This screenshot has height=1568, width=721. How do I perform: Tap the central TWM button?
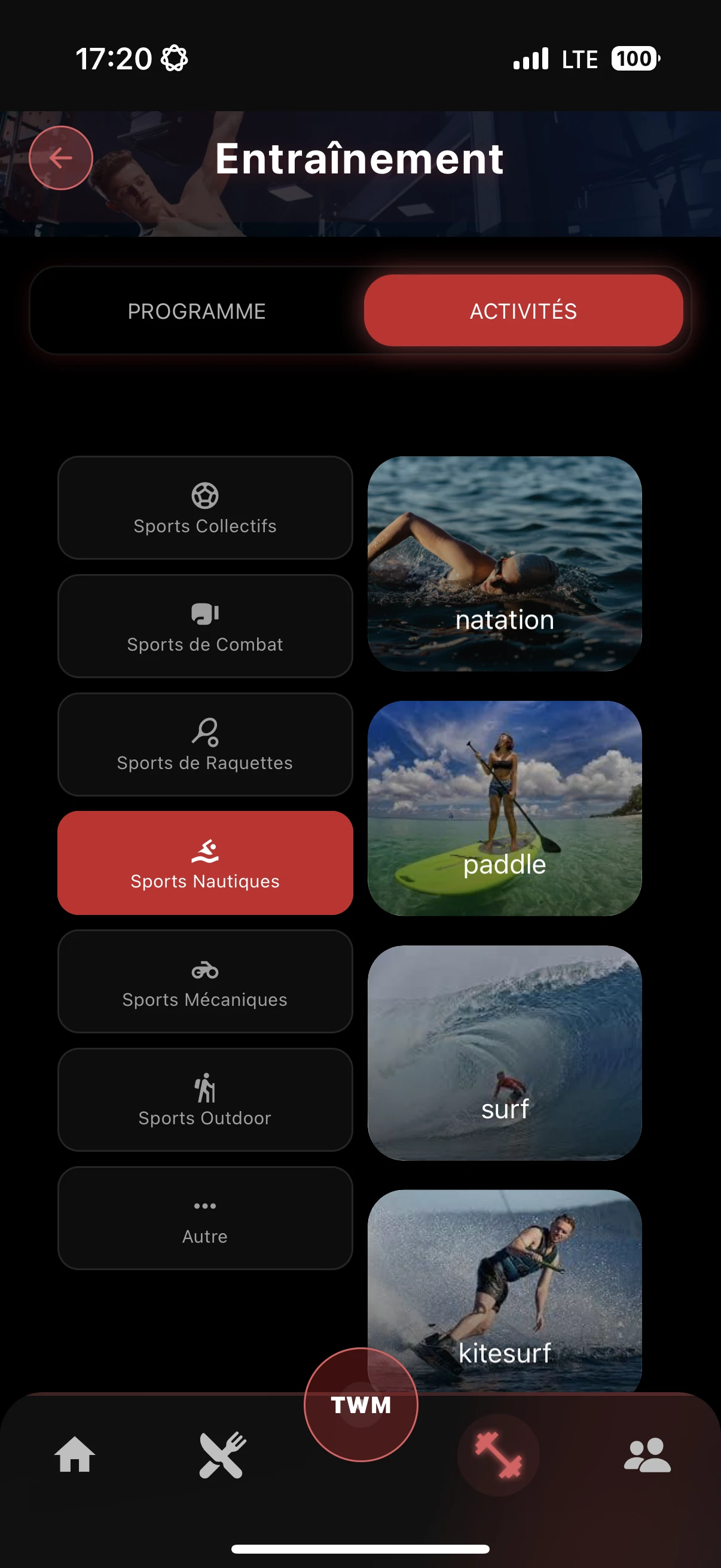coord(361,1404)
